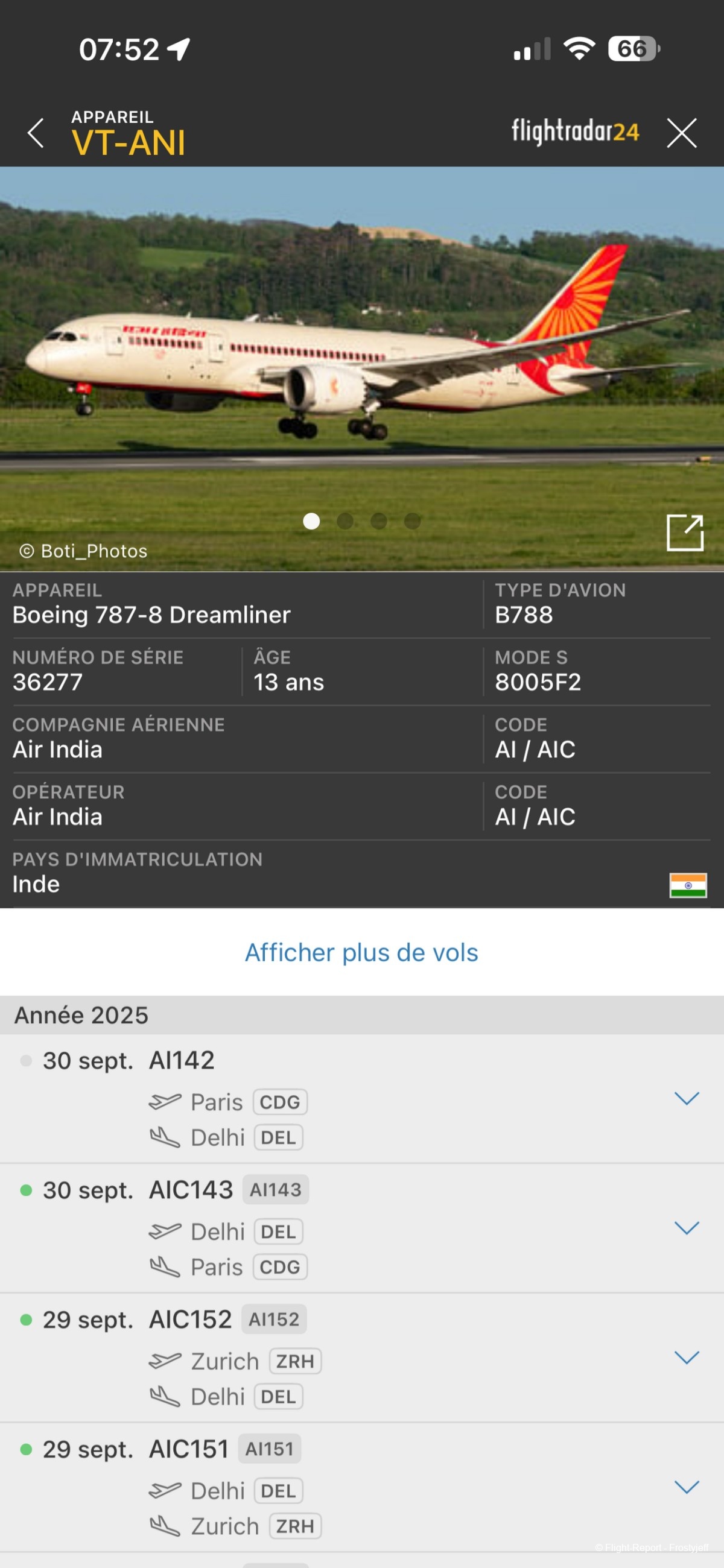Image resolution: width=724 pixels, height=1568 pixels.
Task: Go back from the VT-ANI aircraft page
Action: (36, 133)
